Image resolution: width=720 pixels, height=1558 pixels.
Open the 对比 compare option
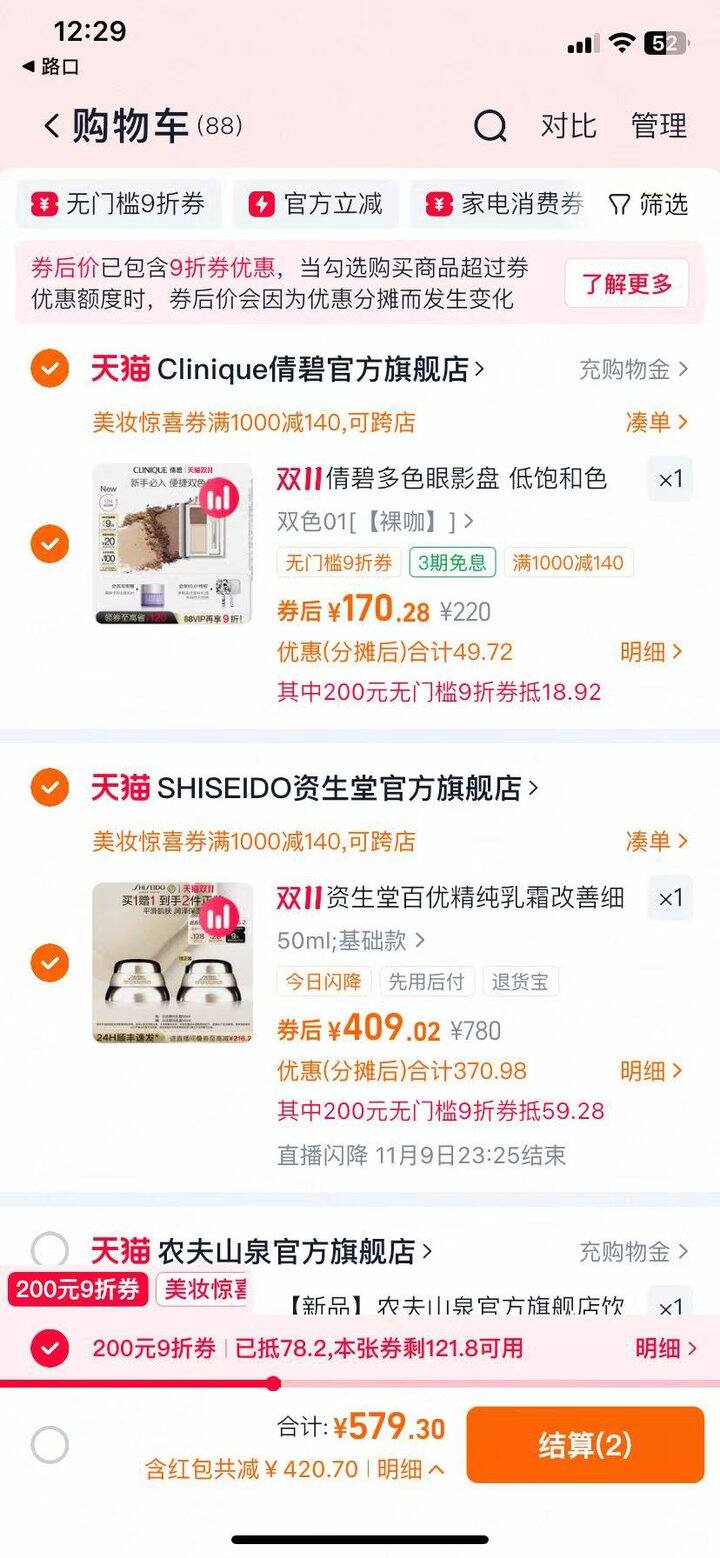point(568,127)
